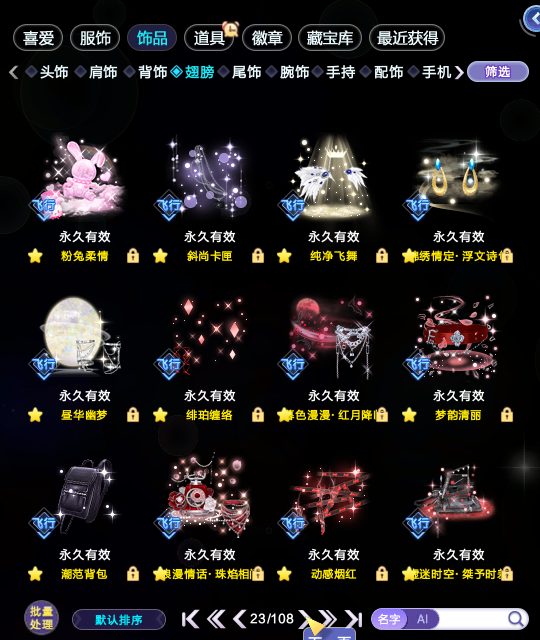Screen dimensions: 540x640
Task: Switch to the 徽章 tab
Action: click(267, 38)
